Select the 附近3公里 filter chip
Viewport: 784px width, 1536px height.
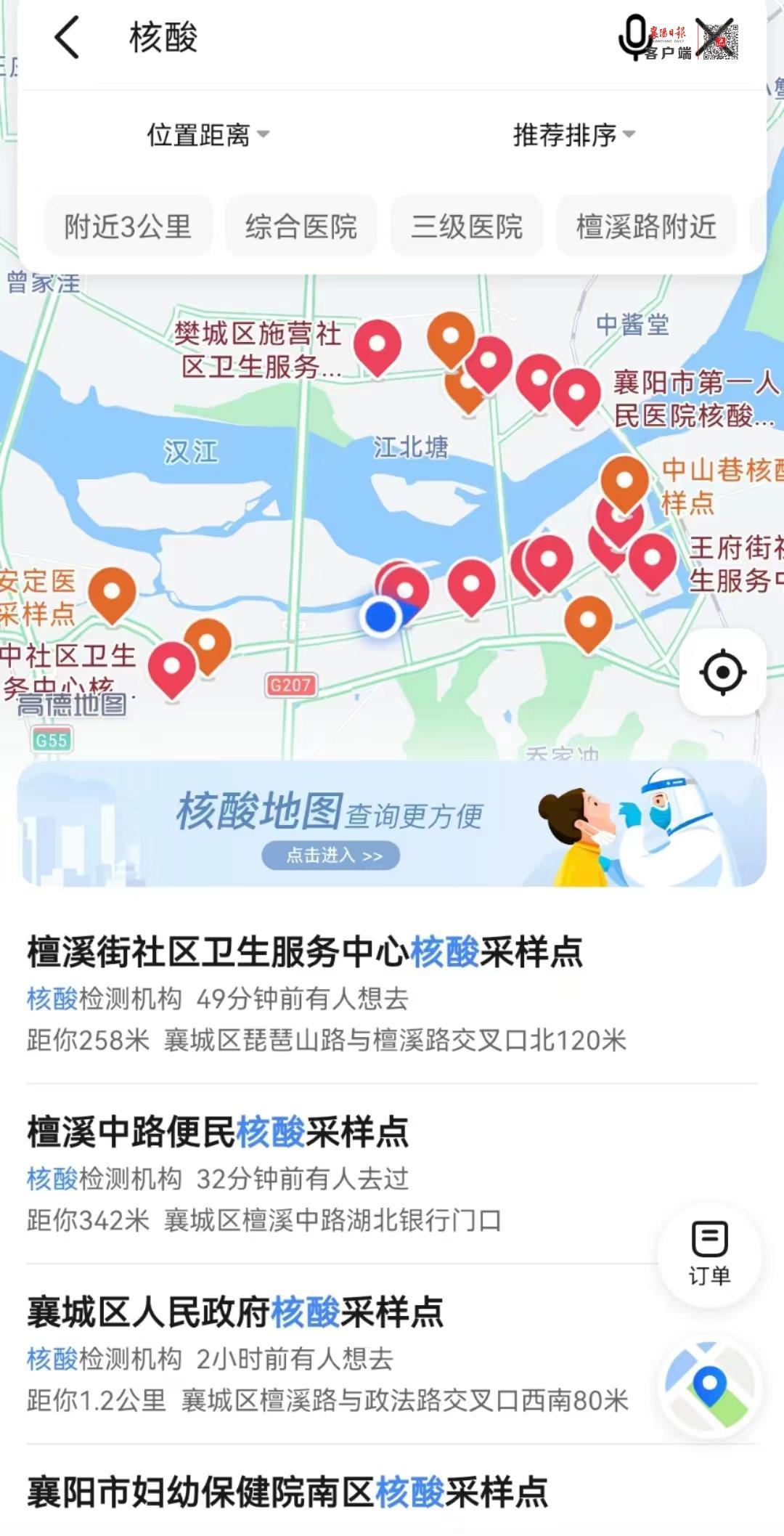coord(128,227)
